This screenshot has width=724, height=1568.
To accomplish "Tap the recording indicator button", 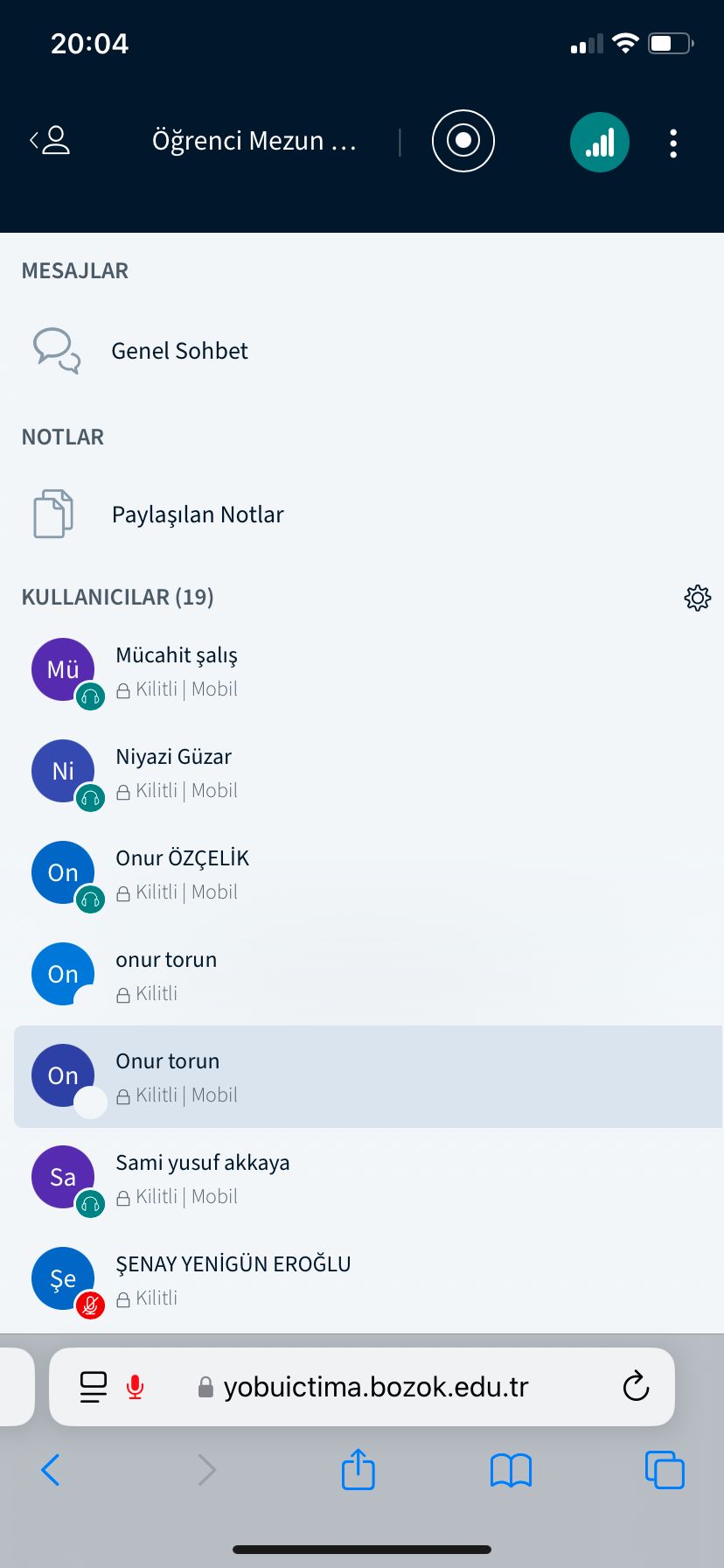I will click(463, 141).
